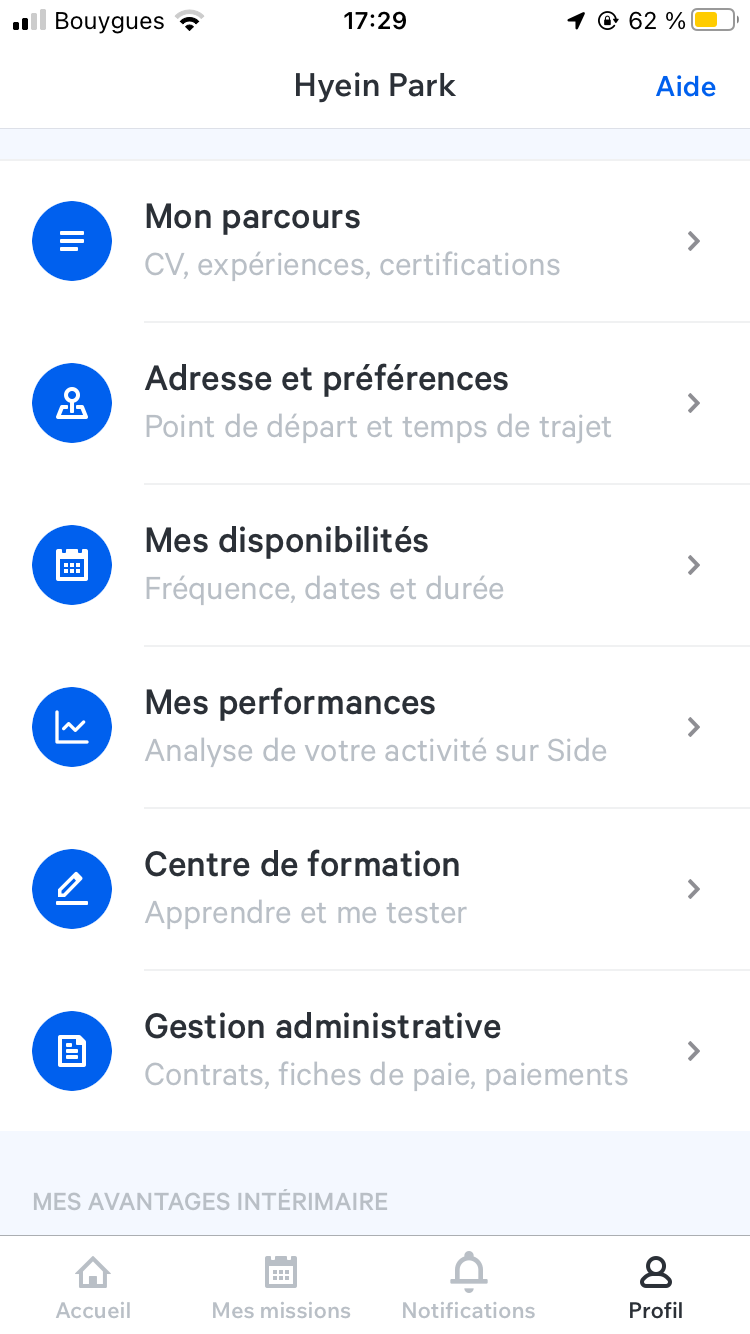Viewport: 750px width, 1334px height.
Task: Switch to the Mes missions tab
Action: coord(281,1286)
